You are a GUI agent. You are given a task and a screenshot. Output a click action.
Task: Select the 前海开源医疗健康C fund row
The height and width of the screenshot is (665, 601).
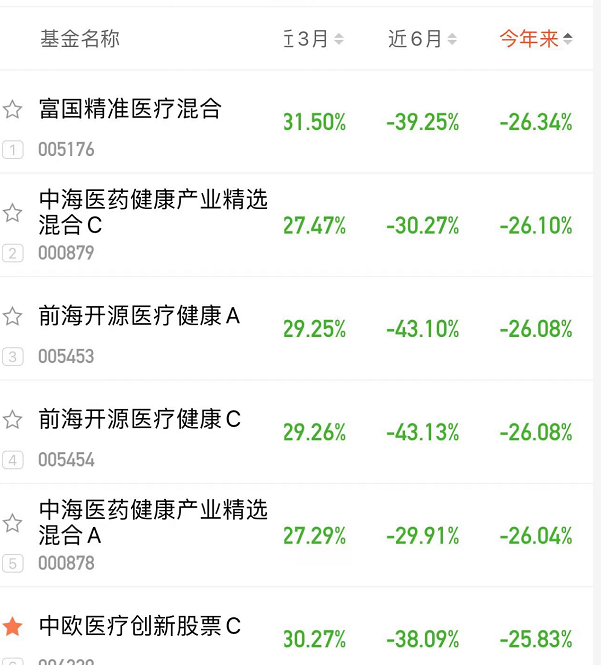pyautogui.click(x=140, y=420)
